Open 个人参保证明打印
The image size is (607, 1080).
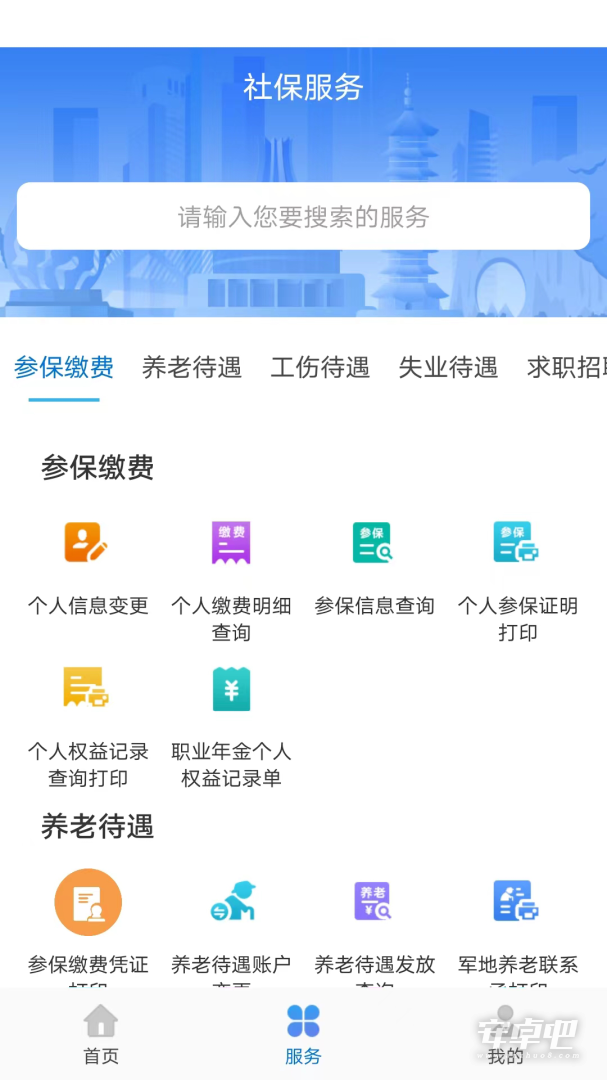click(517, 580)
